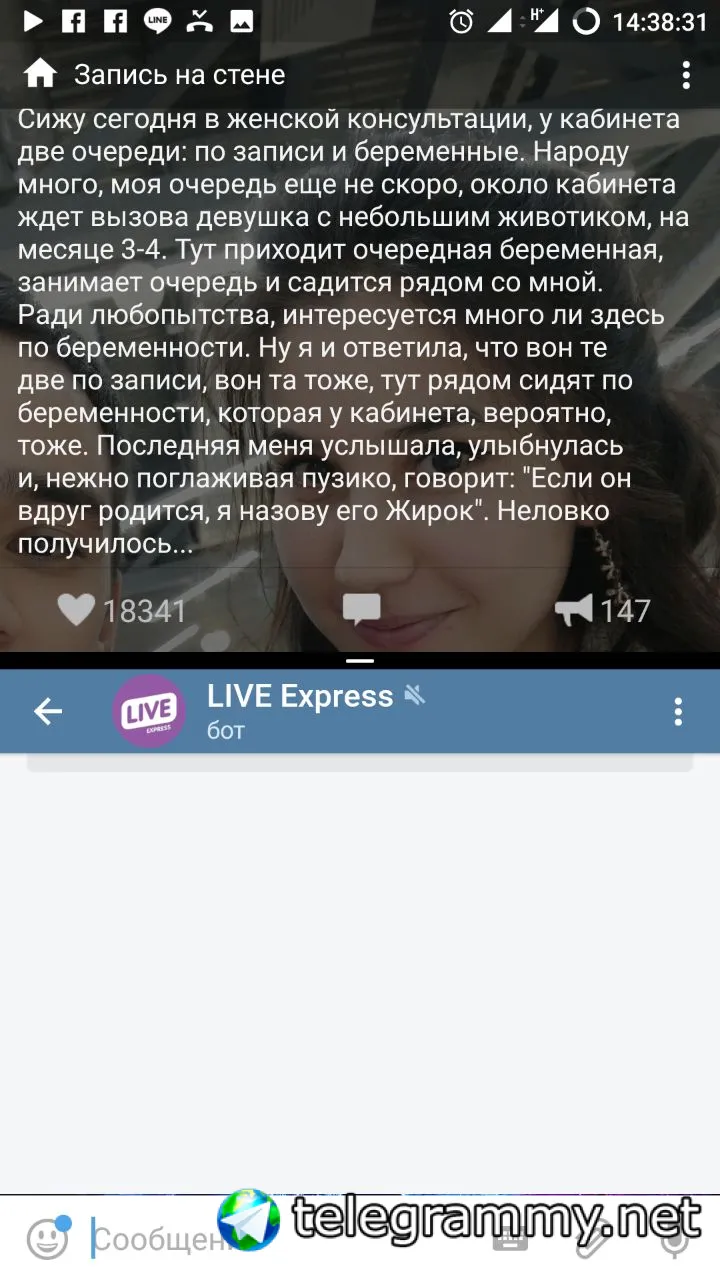Screen dimensions: 720x1280
Task: Open the LIVE Express bot profile
Action: click(300, 711)
